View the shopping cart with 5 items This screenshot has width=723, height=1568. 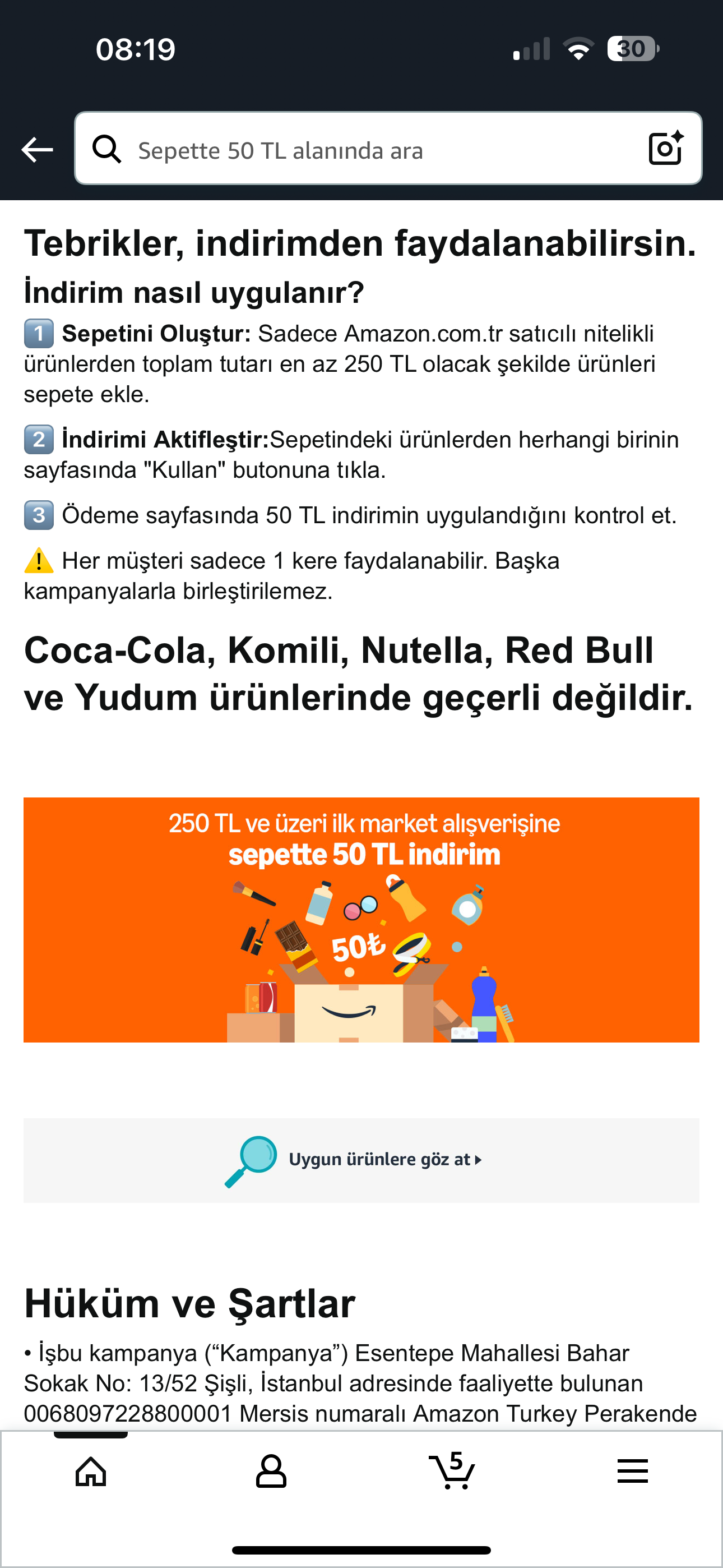coord(452,1470)
